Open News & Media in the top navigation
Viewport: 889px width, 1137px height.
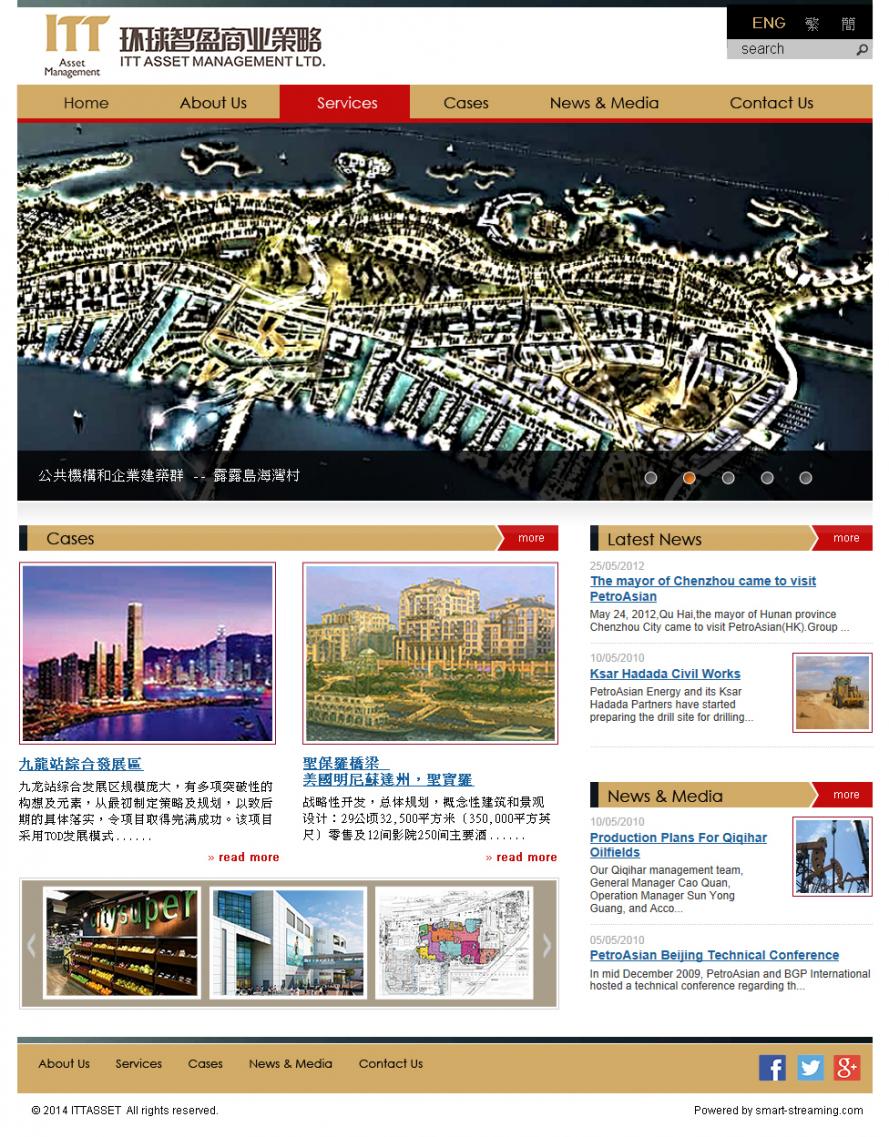pos(604,103)
